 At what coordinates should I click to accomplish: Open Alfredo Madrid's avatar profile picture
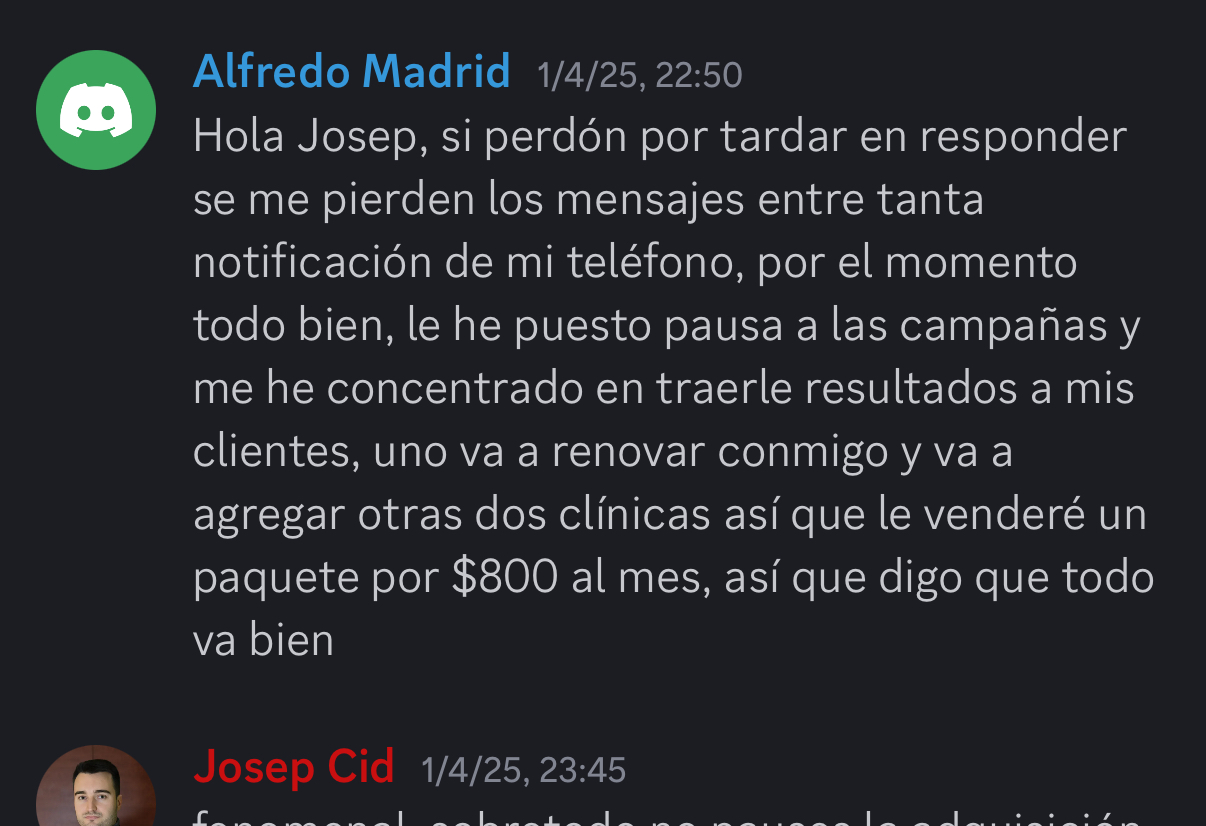96,110
